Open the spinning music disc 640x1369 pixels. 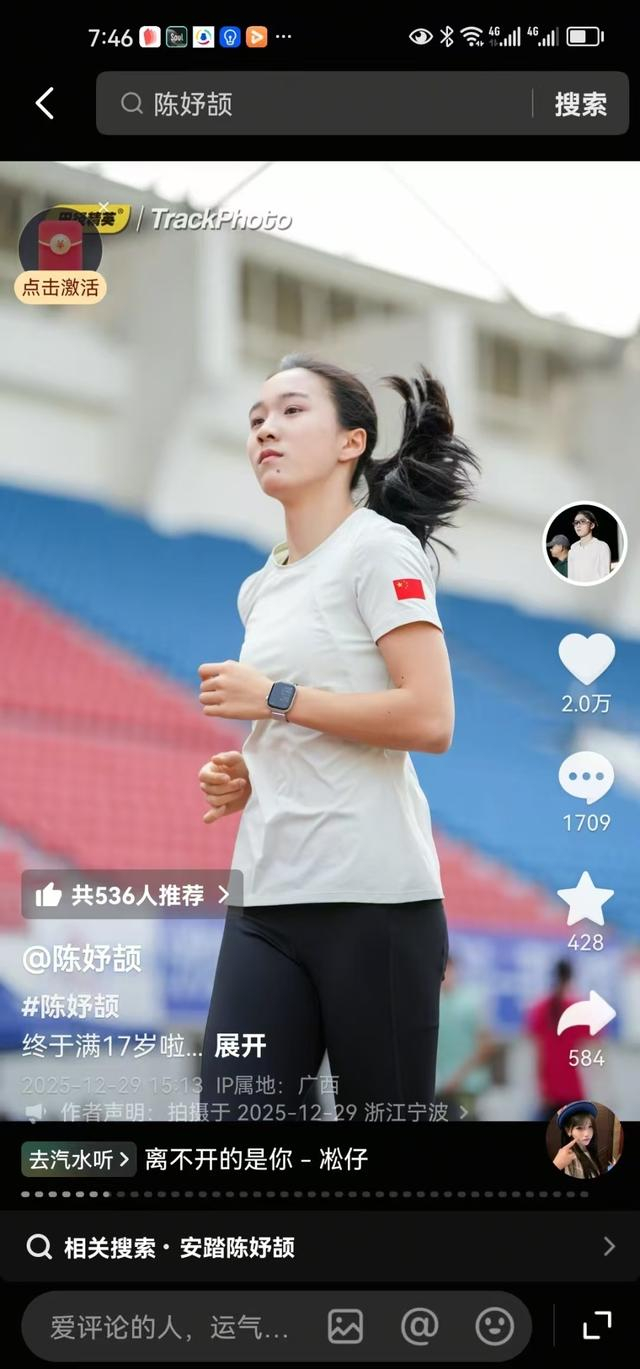(584, 1140)
